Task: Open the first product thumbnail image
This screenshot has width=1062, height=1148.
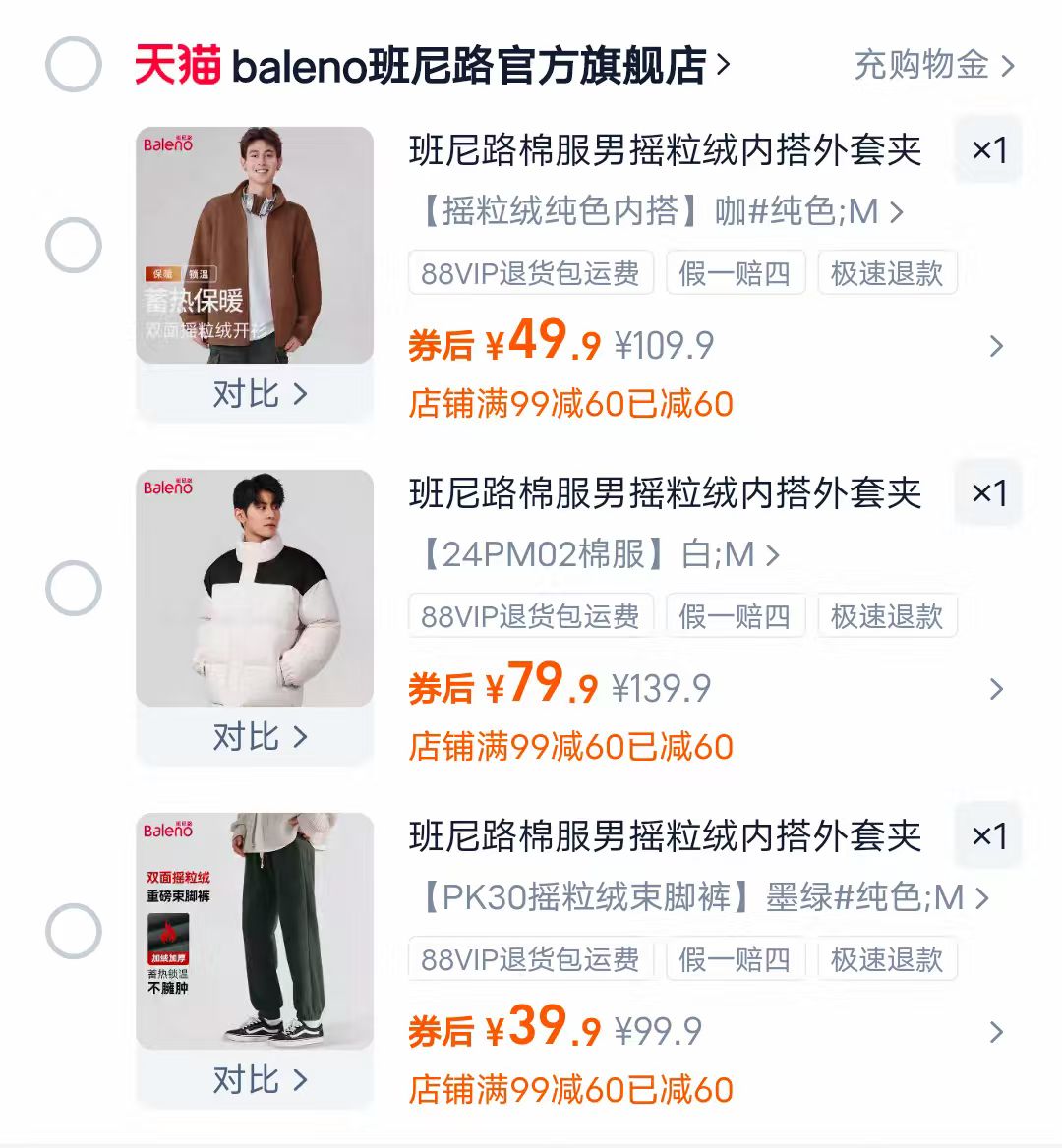Action: coord(254,246)
